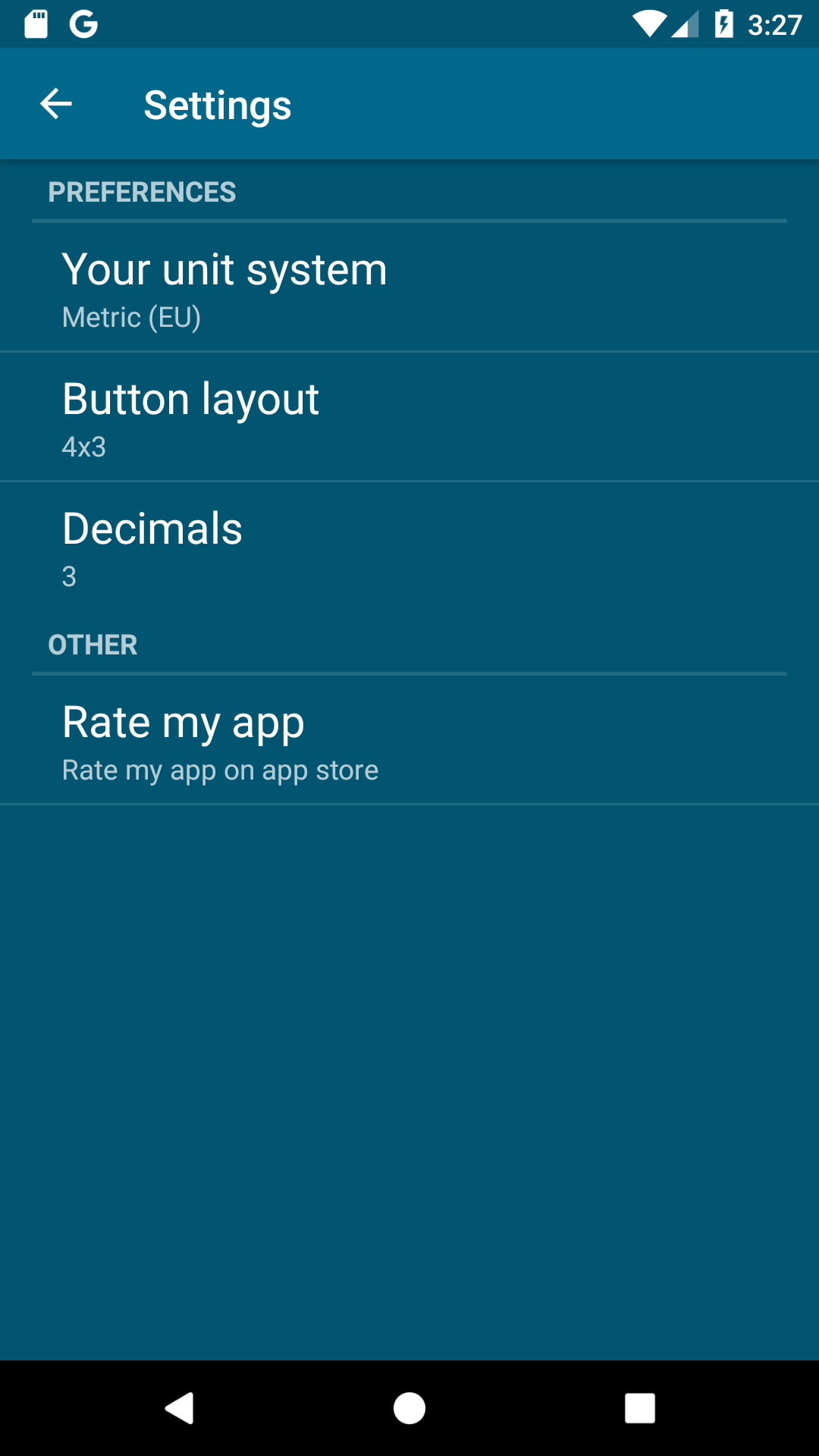This screenshot has height=1456, width=819.
Task: Tap the Google app icon in status bar
Action: pos(83,23)
